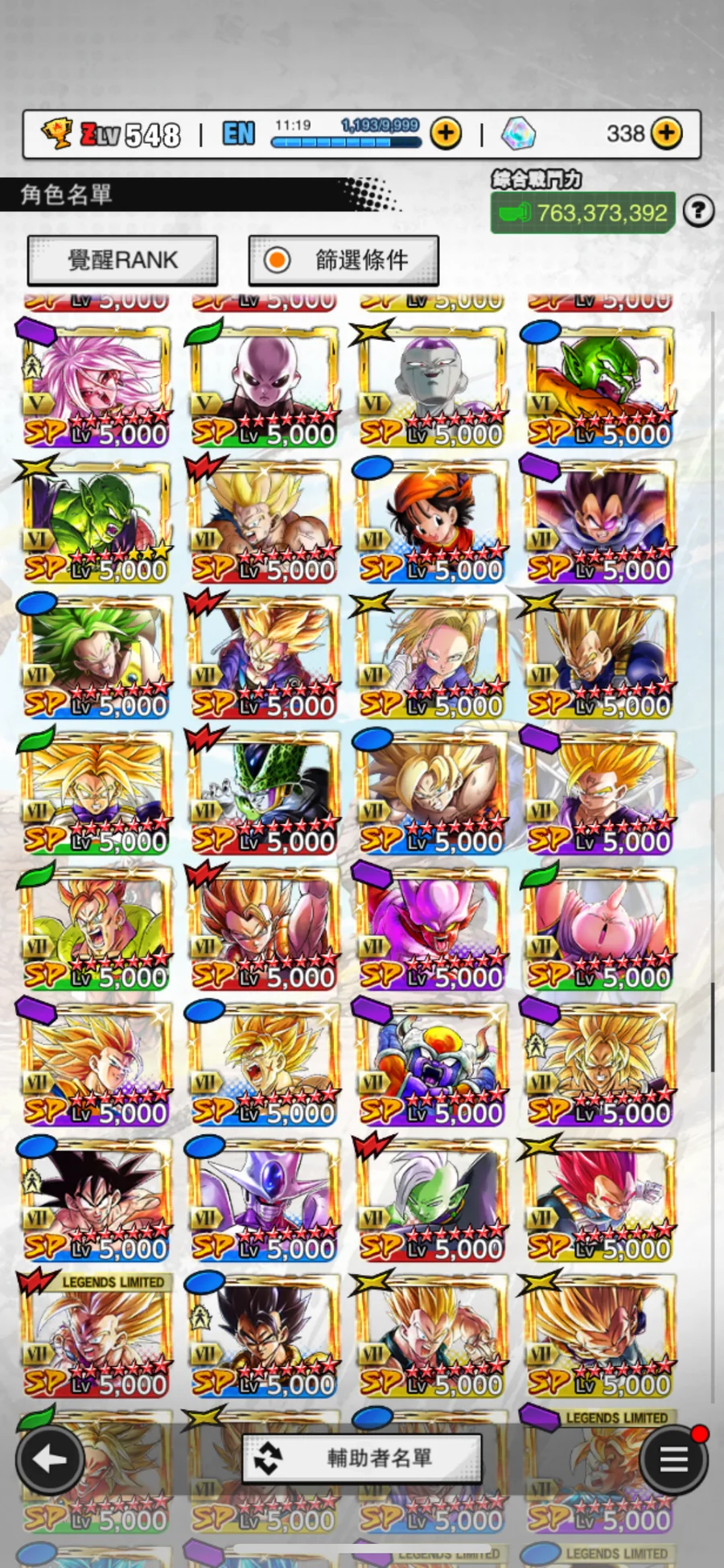Select Android 18 character card
This screenshot has height=1568, width=724.
(432, 656)
